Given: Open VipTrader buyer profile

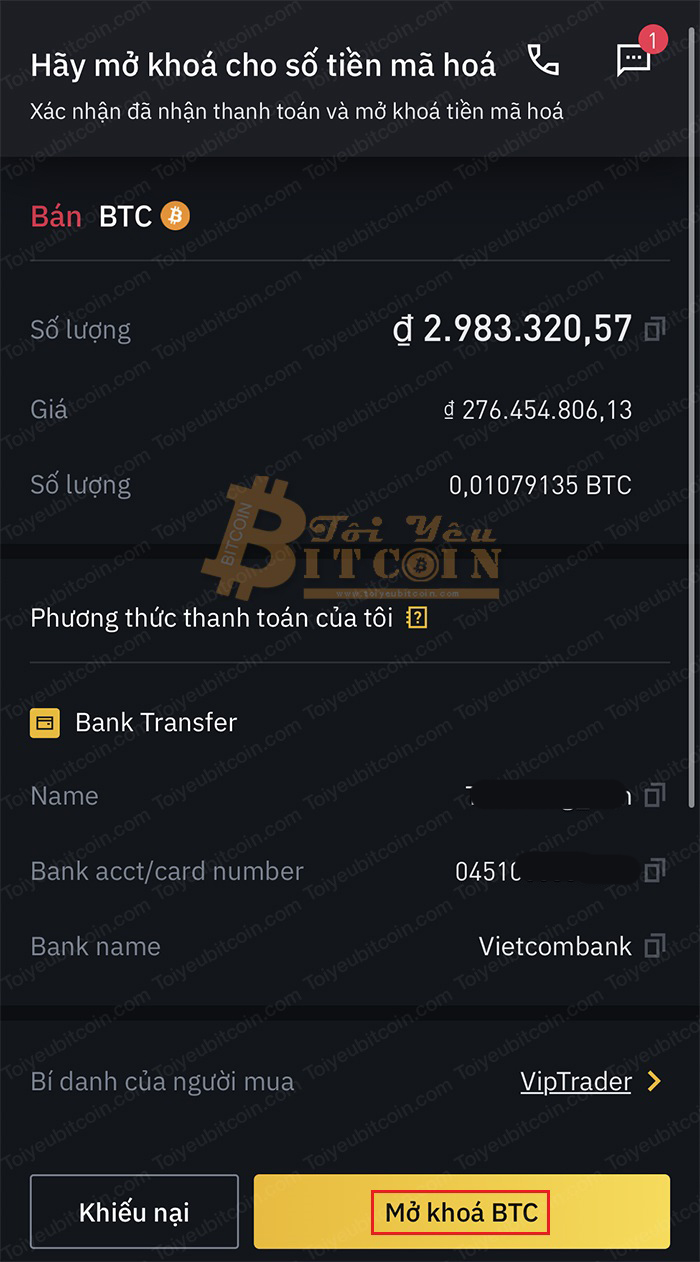Looking at the screenshot, I should click(x=576, y=1082).
